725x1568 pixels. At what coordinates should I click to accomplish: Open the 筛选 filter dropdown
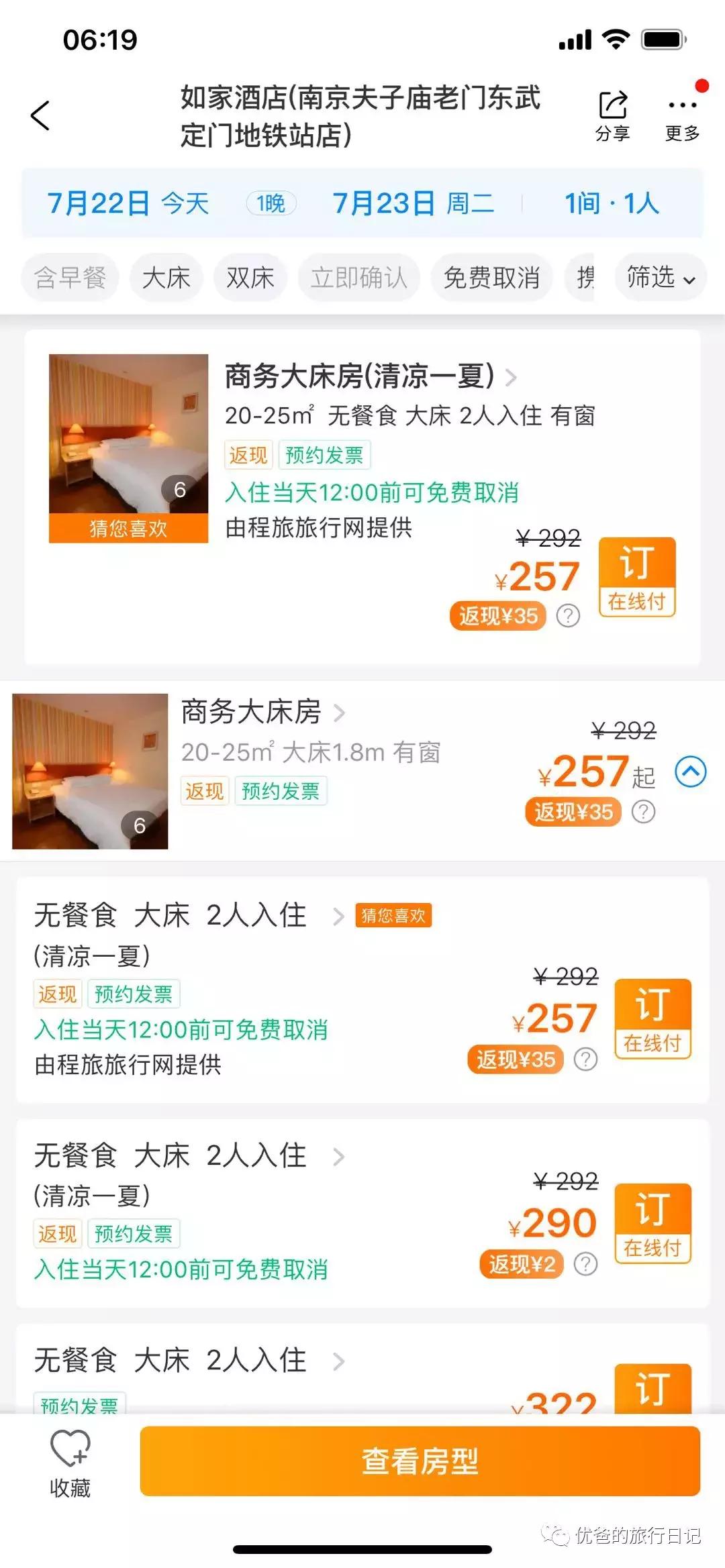tap(659, 278)
